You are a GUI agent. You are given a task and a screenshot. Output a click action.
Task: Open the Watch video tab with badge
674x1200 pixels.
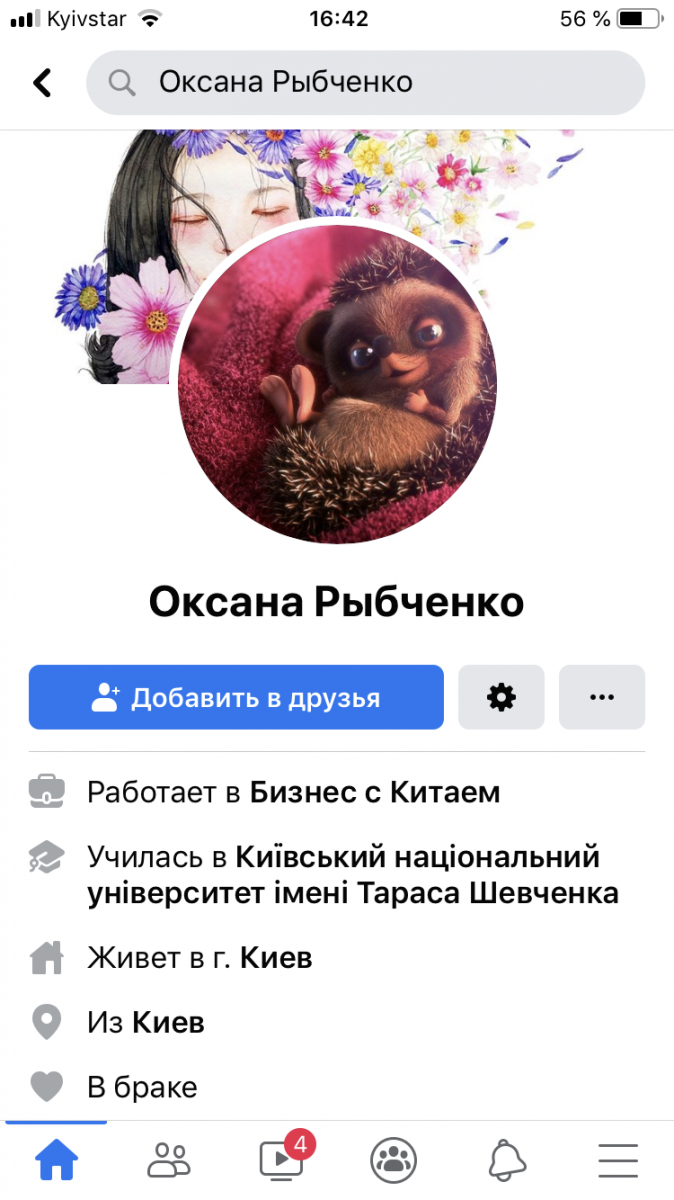[281, 1158]
